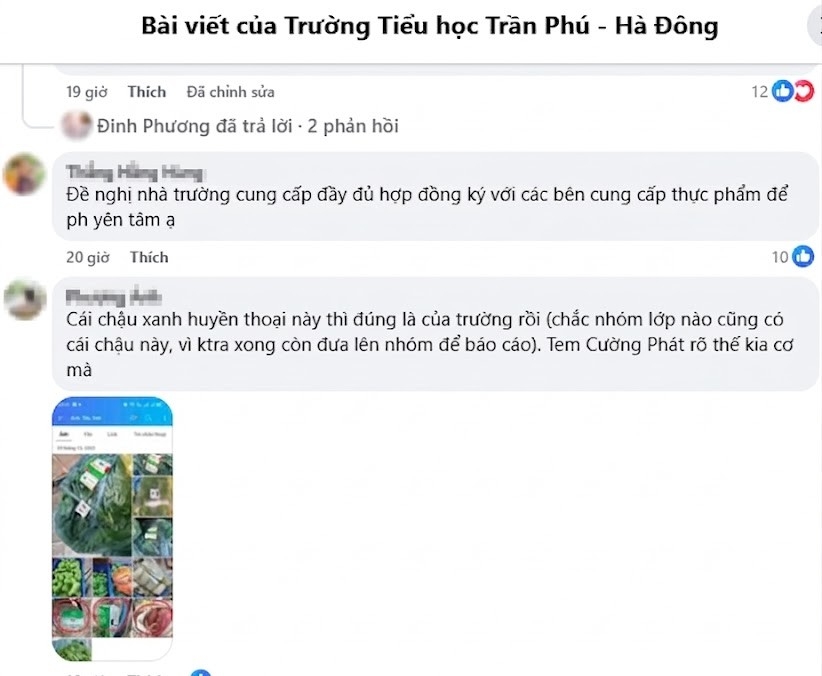Expand Đinh Phương's 2 phản hồi replies
This screenshot has width=822, height=676.
(x=247, y=126)
